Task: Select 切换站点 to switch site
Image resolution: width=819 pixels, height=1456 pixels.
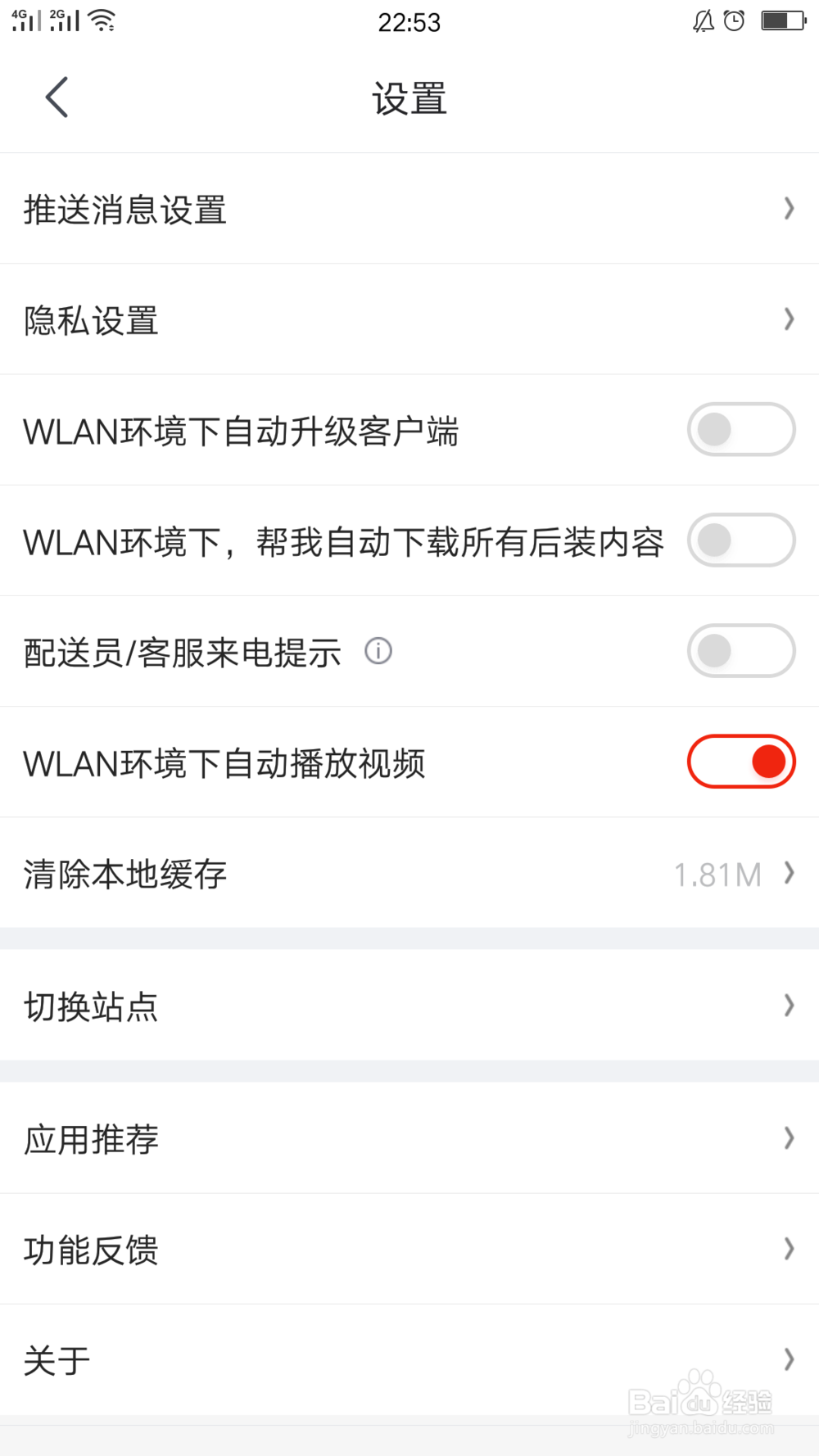Action: point(328,1006)
